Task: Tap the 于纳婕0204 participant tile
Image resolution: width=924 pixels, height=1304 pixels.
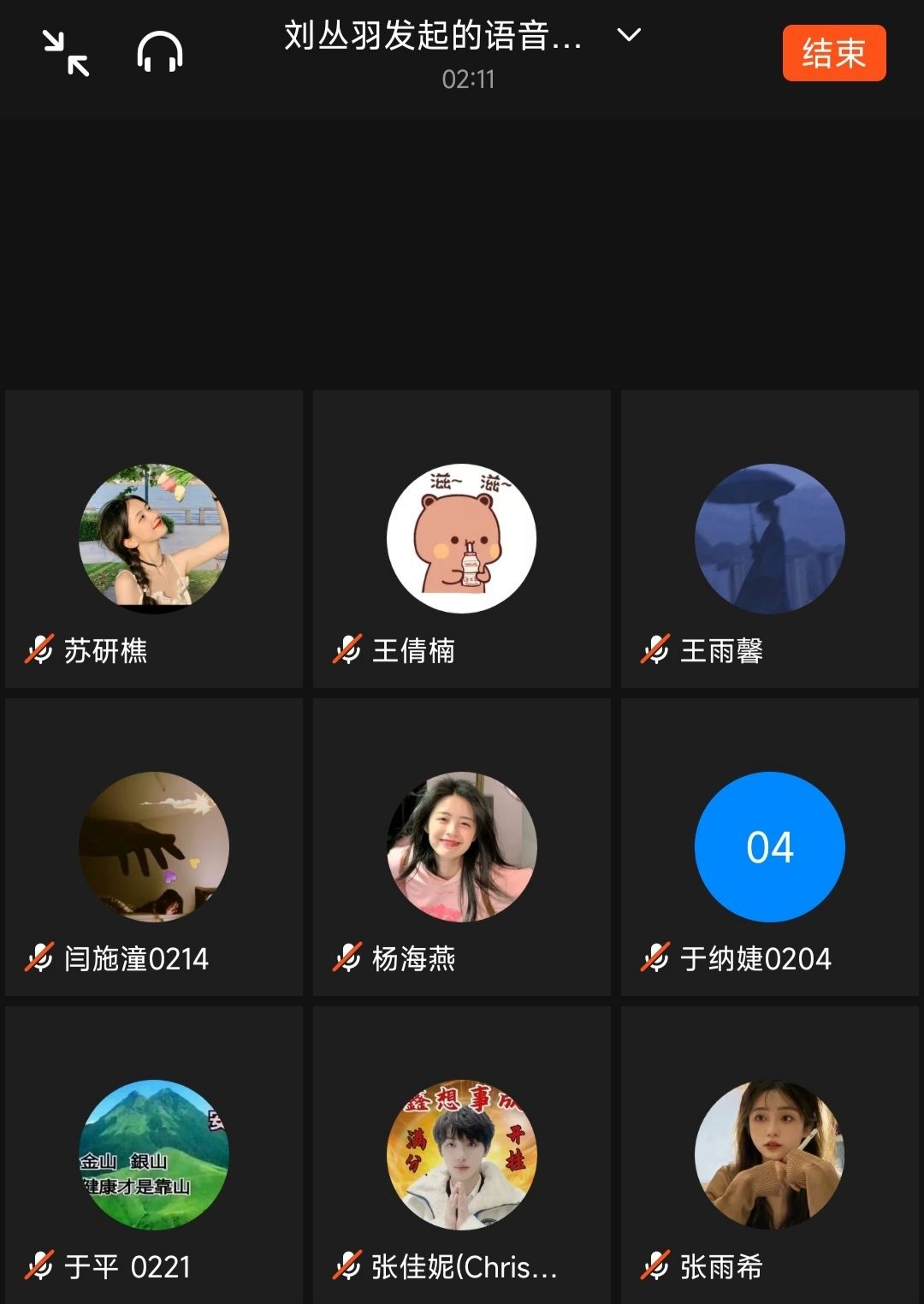Action: coord(770,847)
